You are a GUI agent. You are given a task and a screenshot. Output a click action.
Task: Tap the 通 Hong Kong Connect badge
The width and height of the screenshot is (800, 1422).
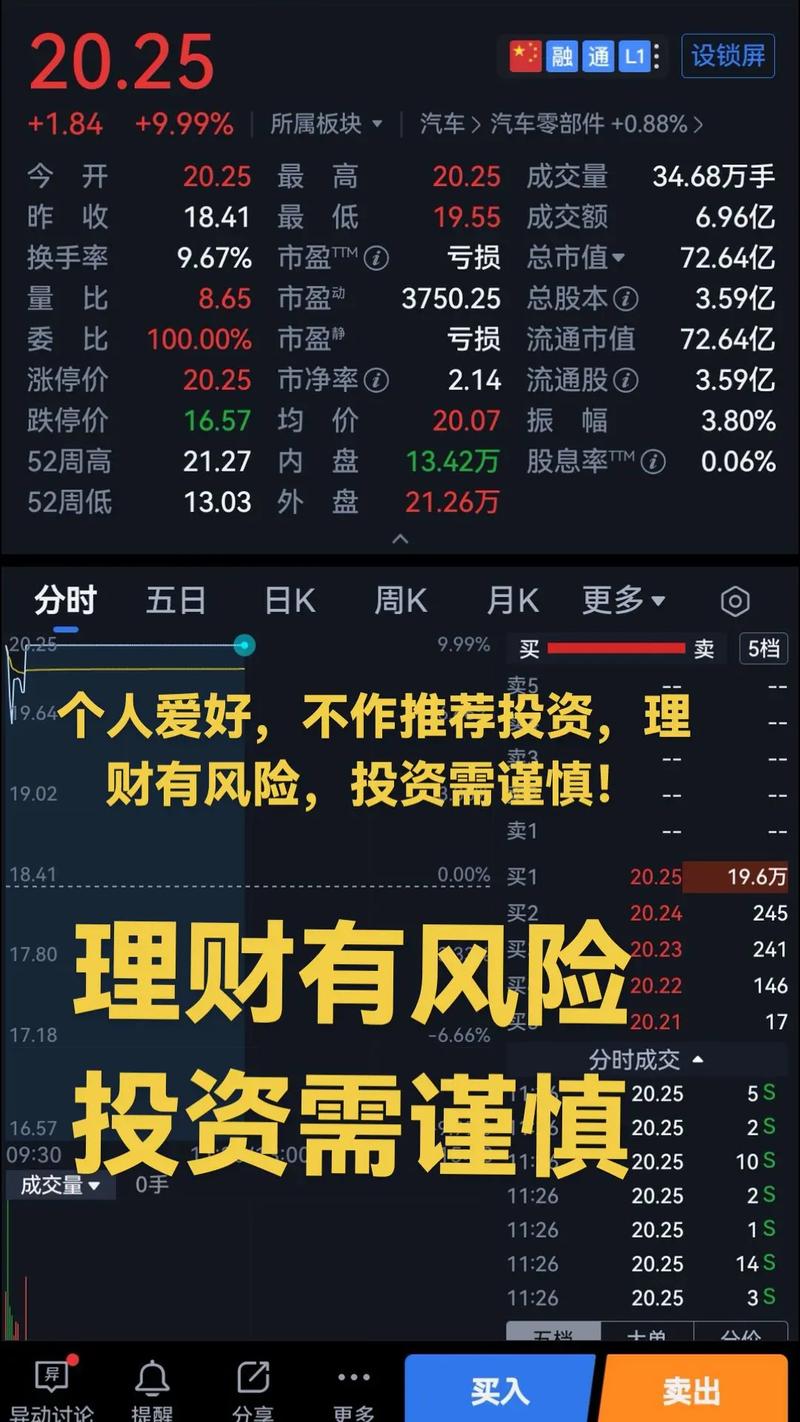(599, 56)
